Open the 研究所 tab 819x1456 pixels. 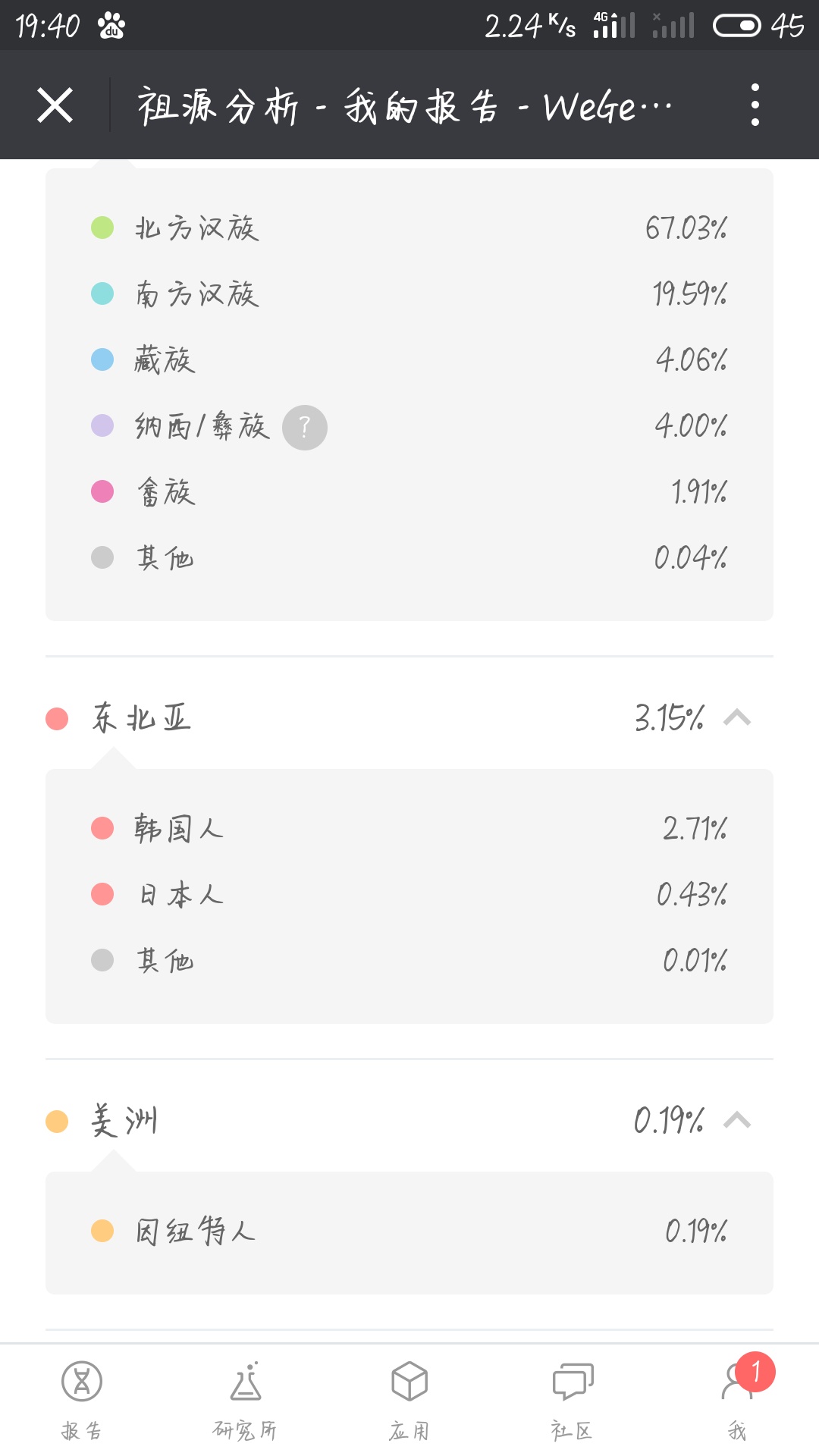pos(246,1400)
